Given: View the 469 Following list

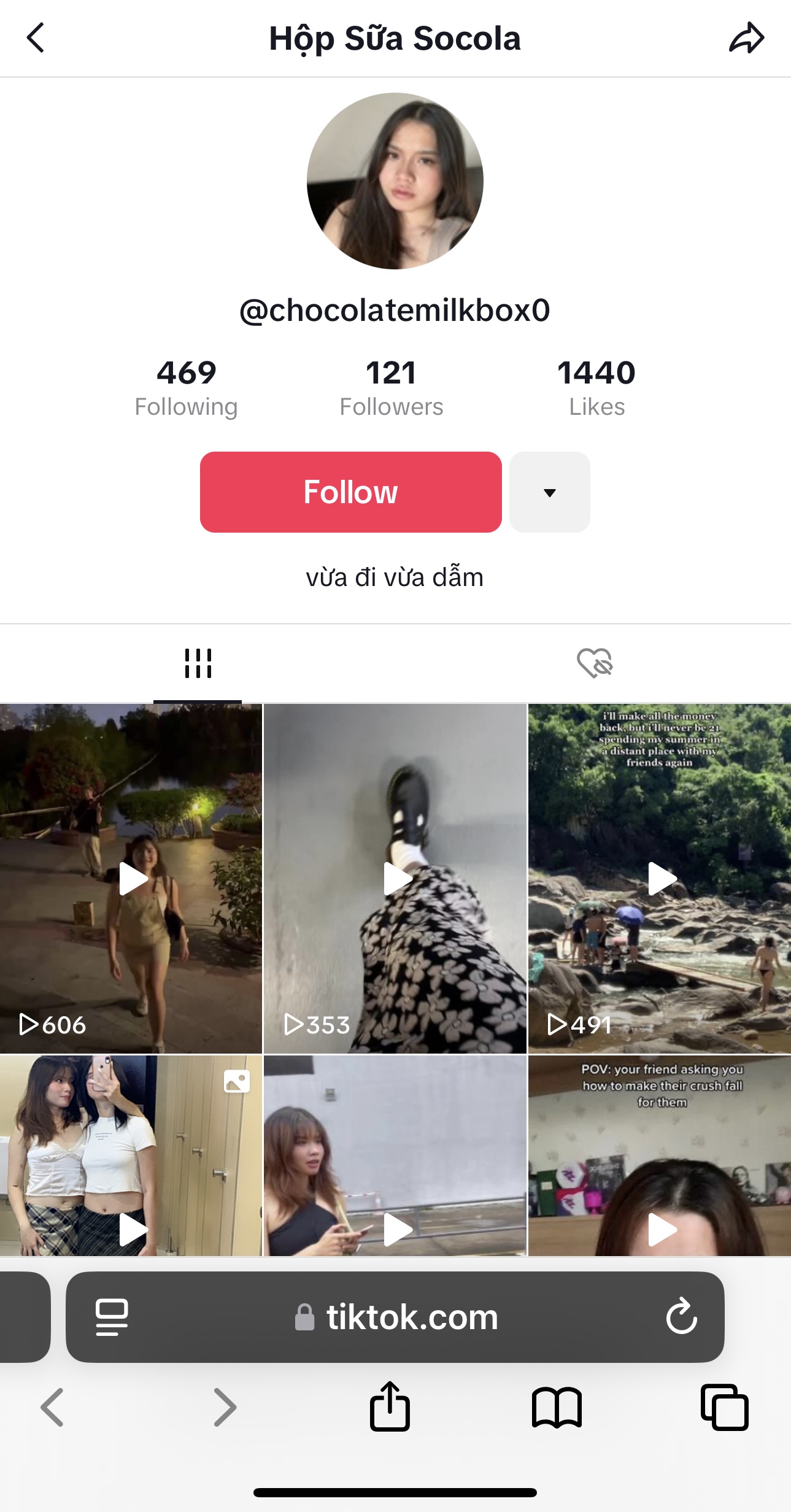Looking at the screenshot, I should coord(186,388).
